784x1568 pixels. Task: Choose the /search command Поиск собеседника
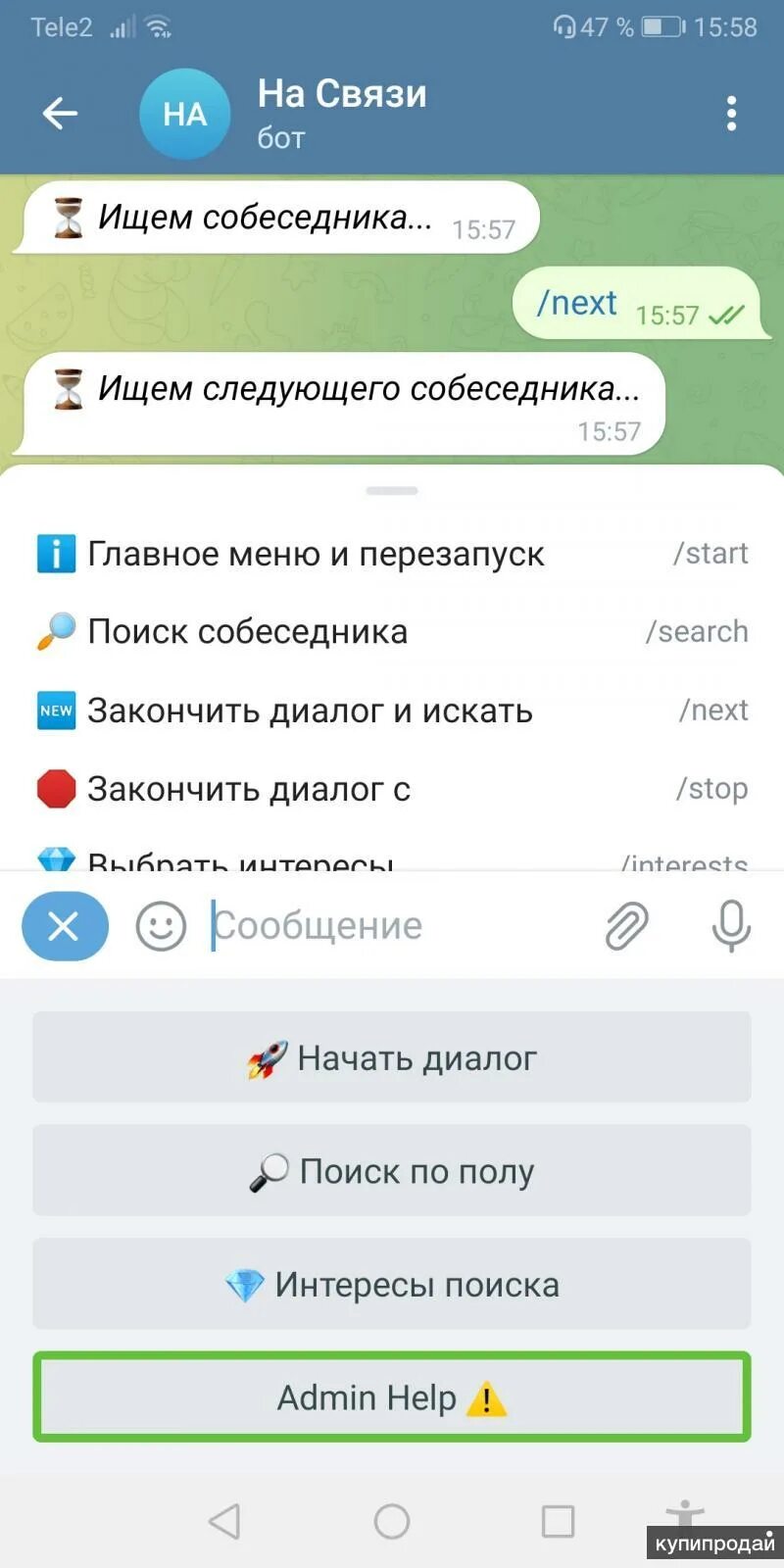(x=392, y=632)
